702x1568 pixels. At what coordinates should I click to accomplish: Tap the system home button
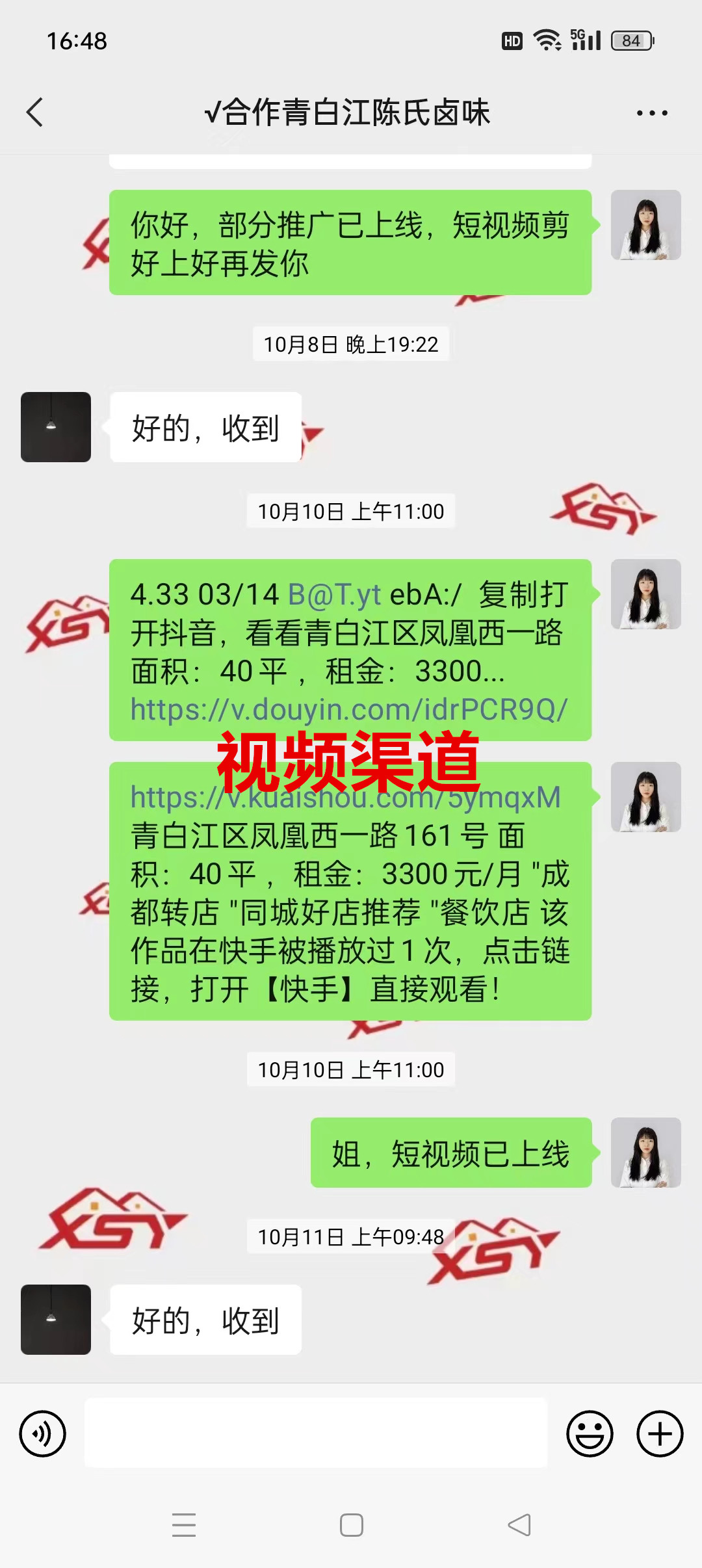352,1525
